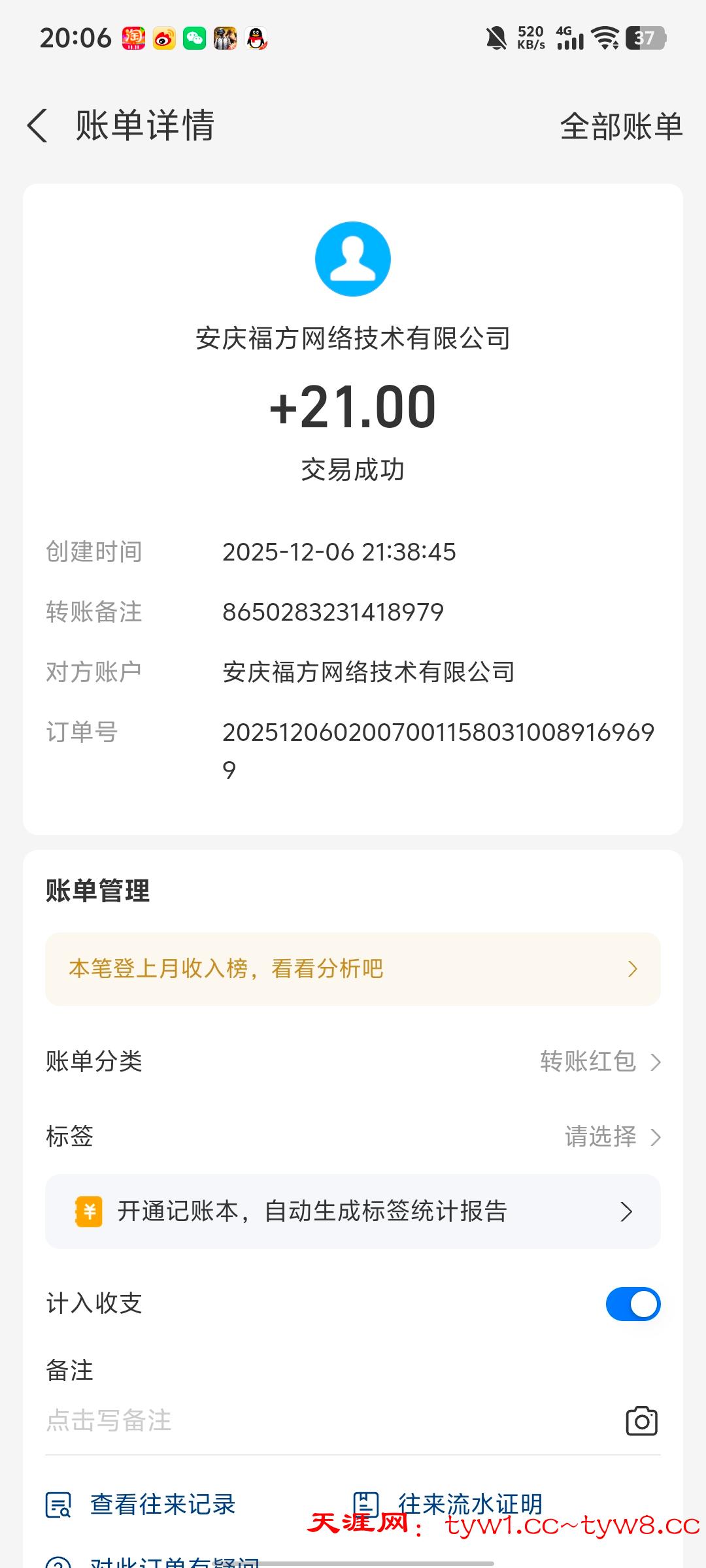Image resolution: width=706 pixels, height=1568 pixels.
Task: Open 查看往来记录
Action: (x=141, y=1504)
